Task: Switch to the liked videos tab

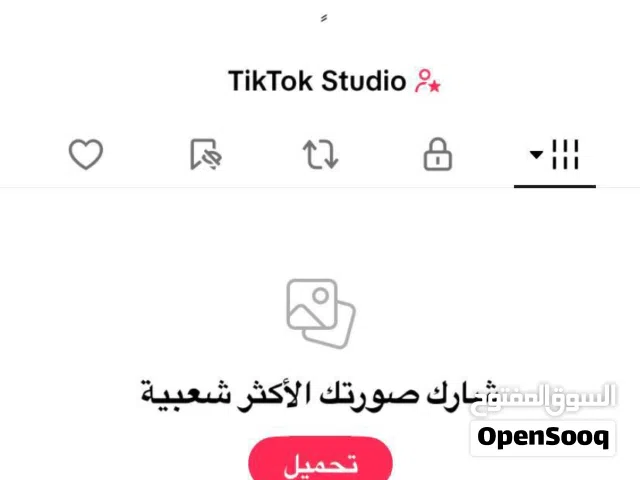Action: (86, 155)
